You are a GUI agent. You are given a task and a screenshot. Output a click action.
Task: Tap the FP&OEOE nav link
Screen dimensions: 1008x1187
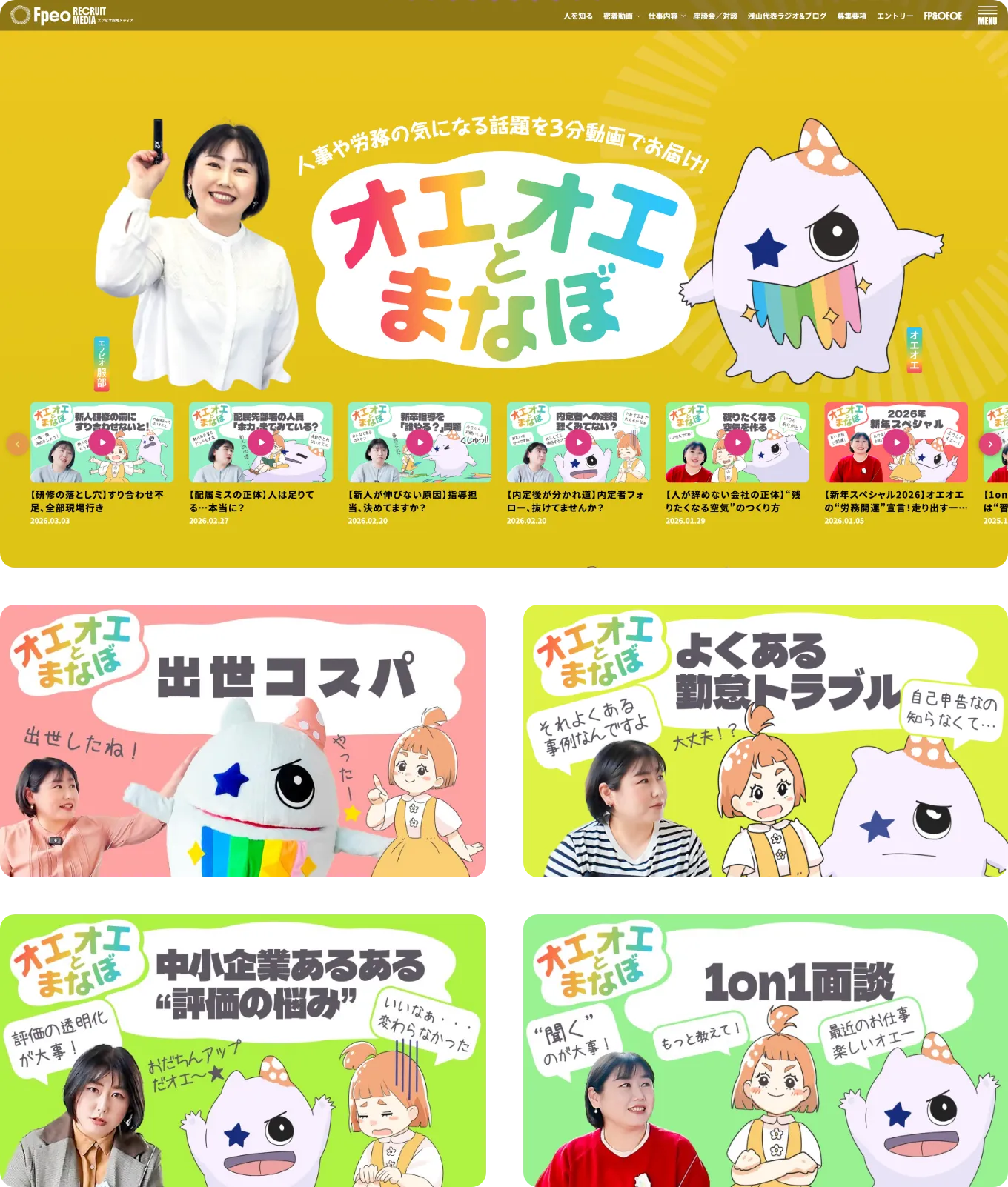(942, 16)
